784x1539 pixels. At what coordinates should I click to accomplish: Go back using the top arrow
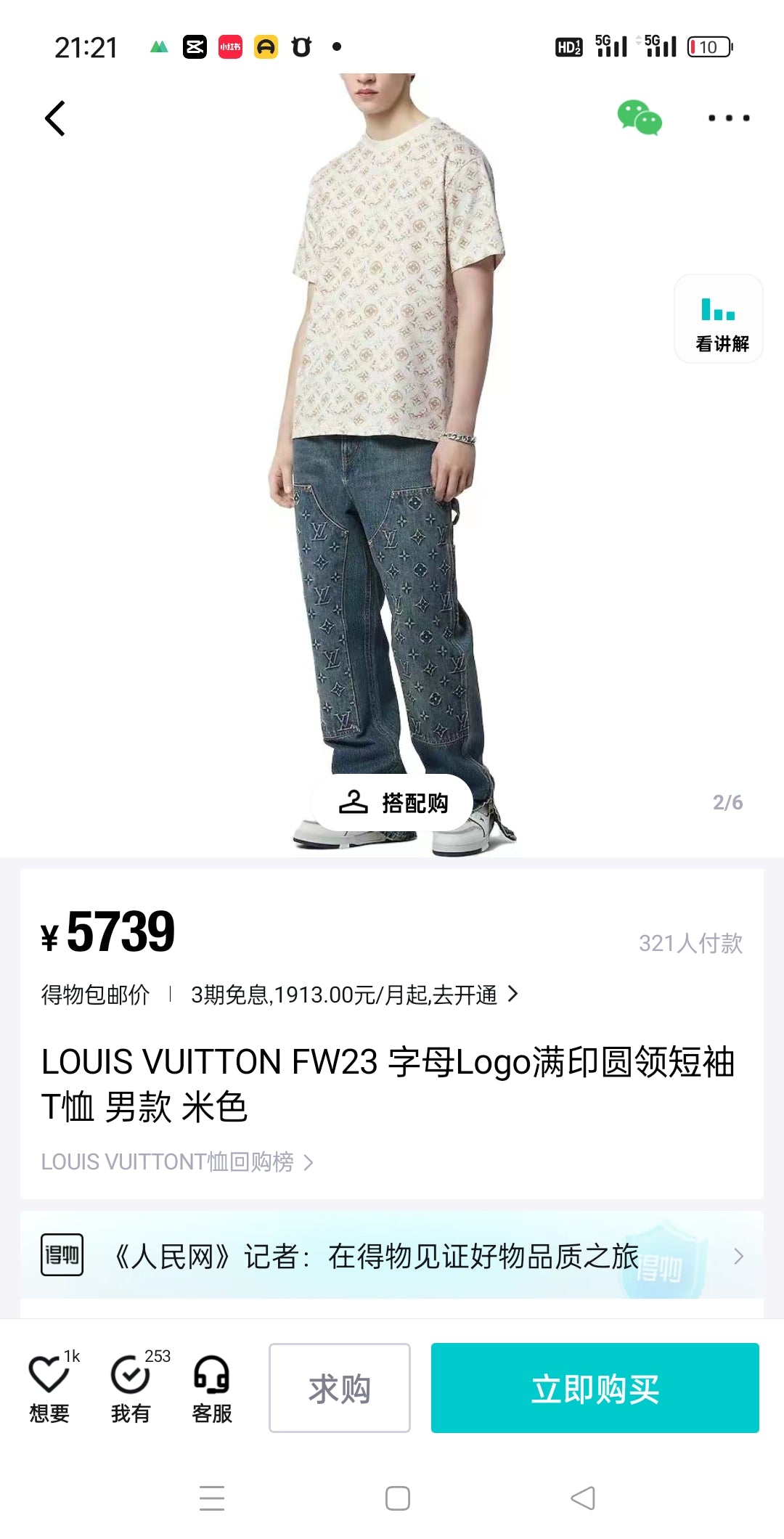coord(55,118)
